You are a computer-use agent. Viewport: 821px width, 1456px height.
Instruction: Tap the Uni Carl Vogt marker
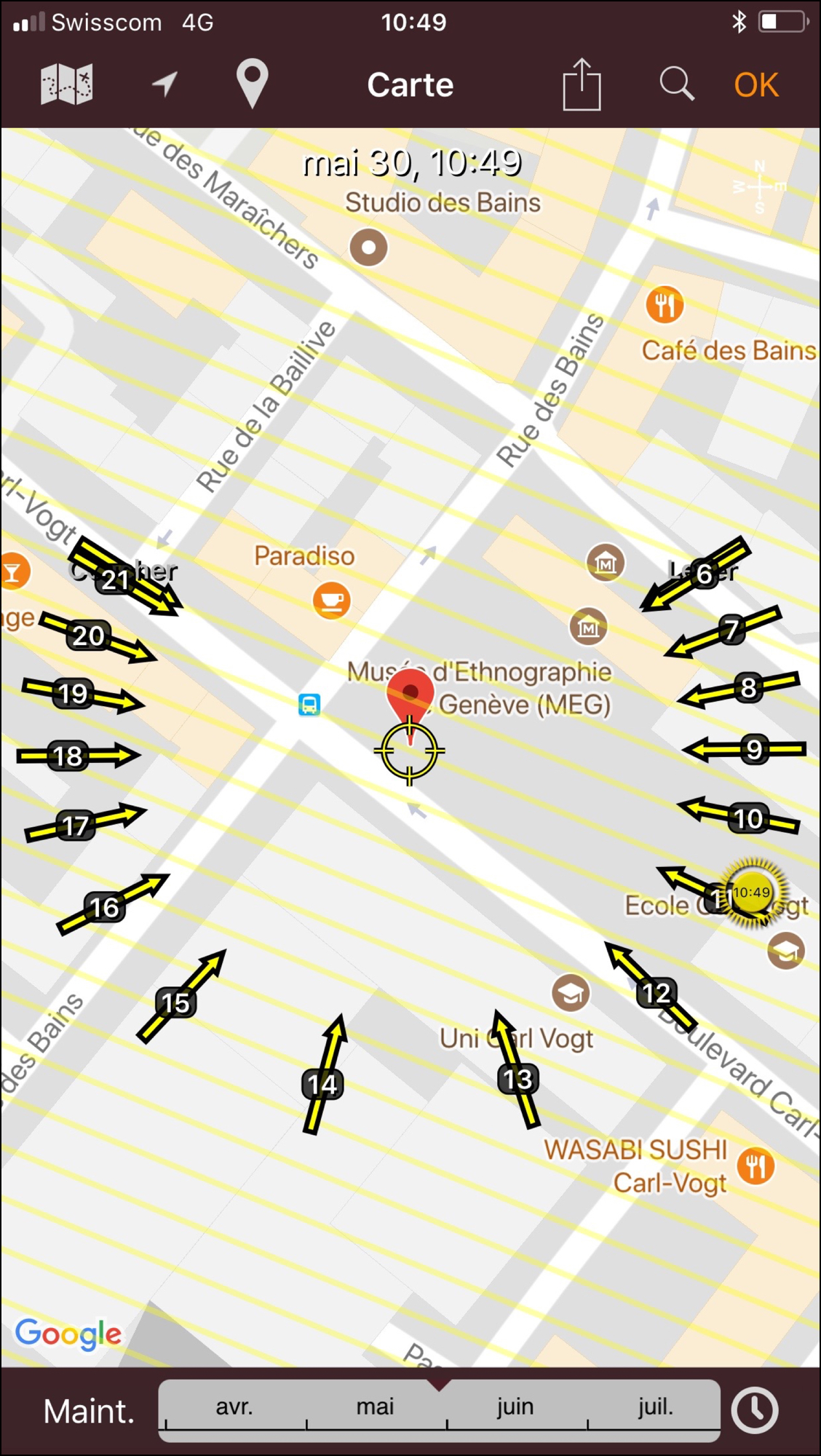571,993
